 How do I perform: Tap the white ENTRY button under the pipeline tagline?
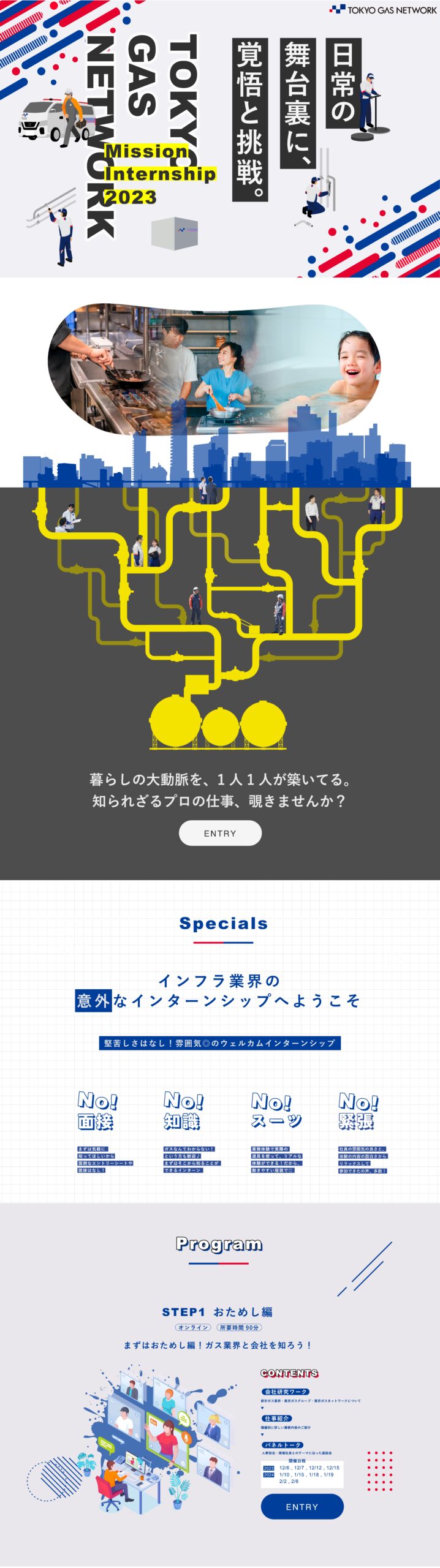(220, 833)
